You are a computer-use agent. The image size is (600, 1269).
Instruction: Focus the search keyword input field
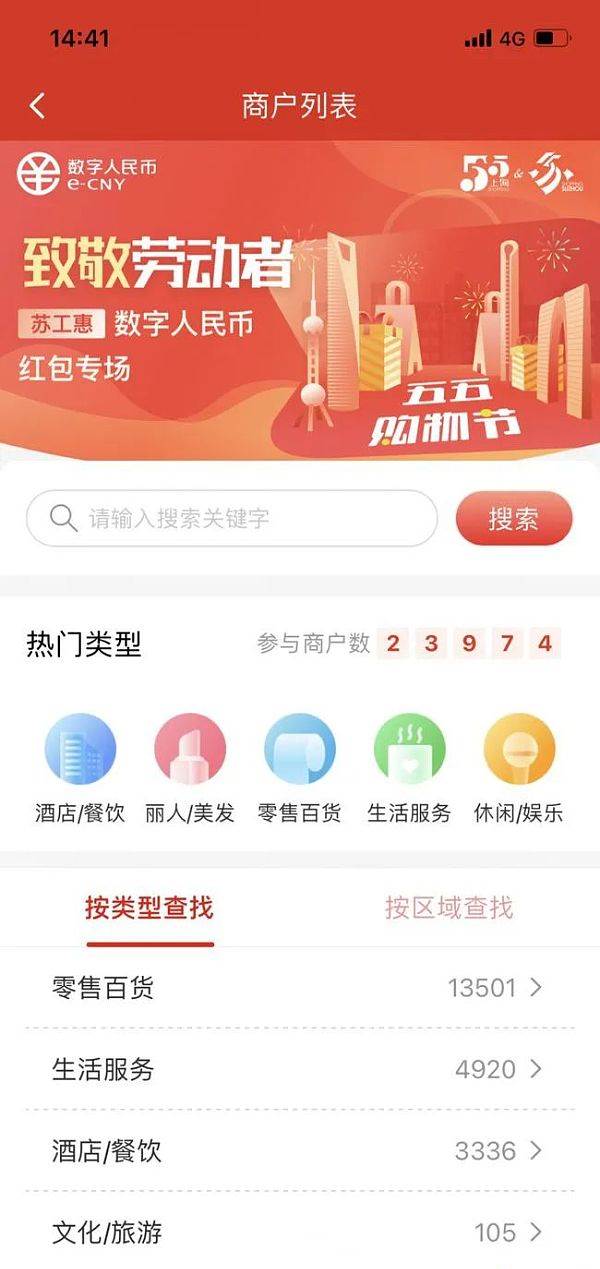(x=240, y=519)
